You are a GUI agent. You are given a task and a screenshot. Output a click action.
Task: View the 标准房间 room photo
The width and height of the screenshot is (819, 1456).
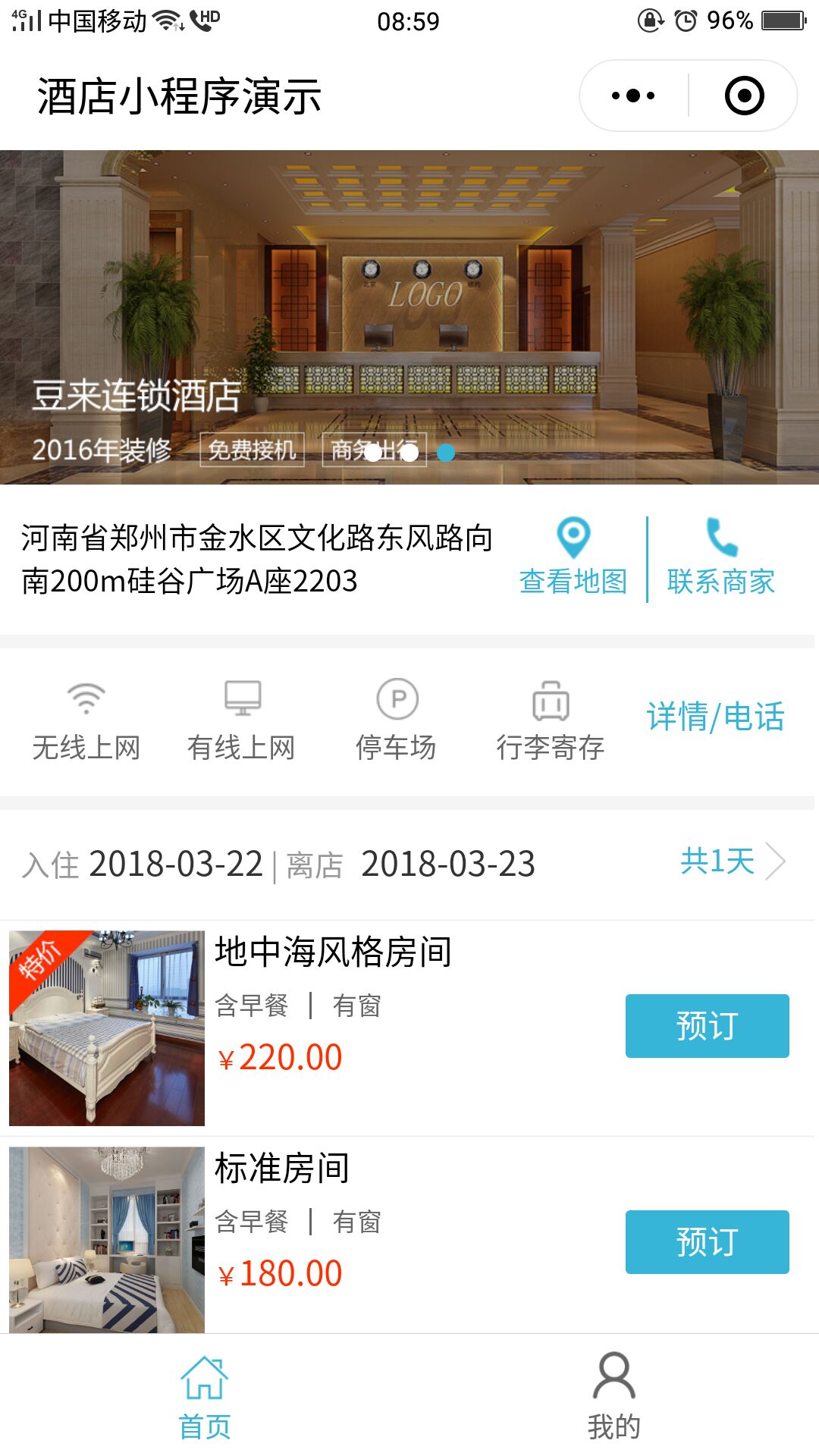[x=107, y=1240]
